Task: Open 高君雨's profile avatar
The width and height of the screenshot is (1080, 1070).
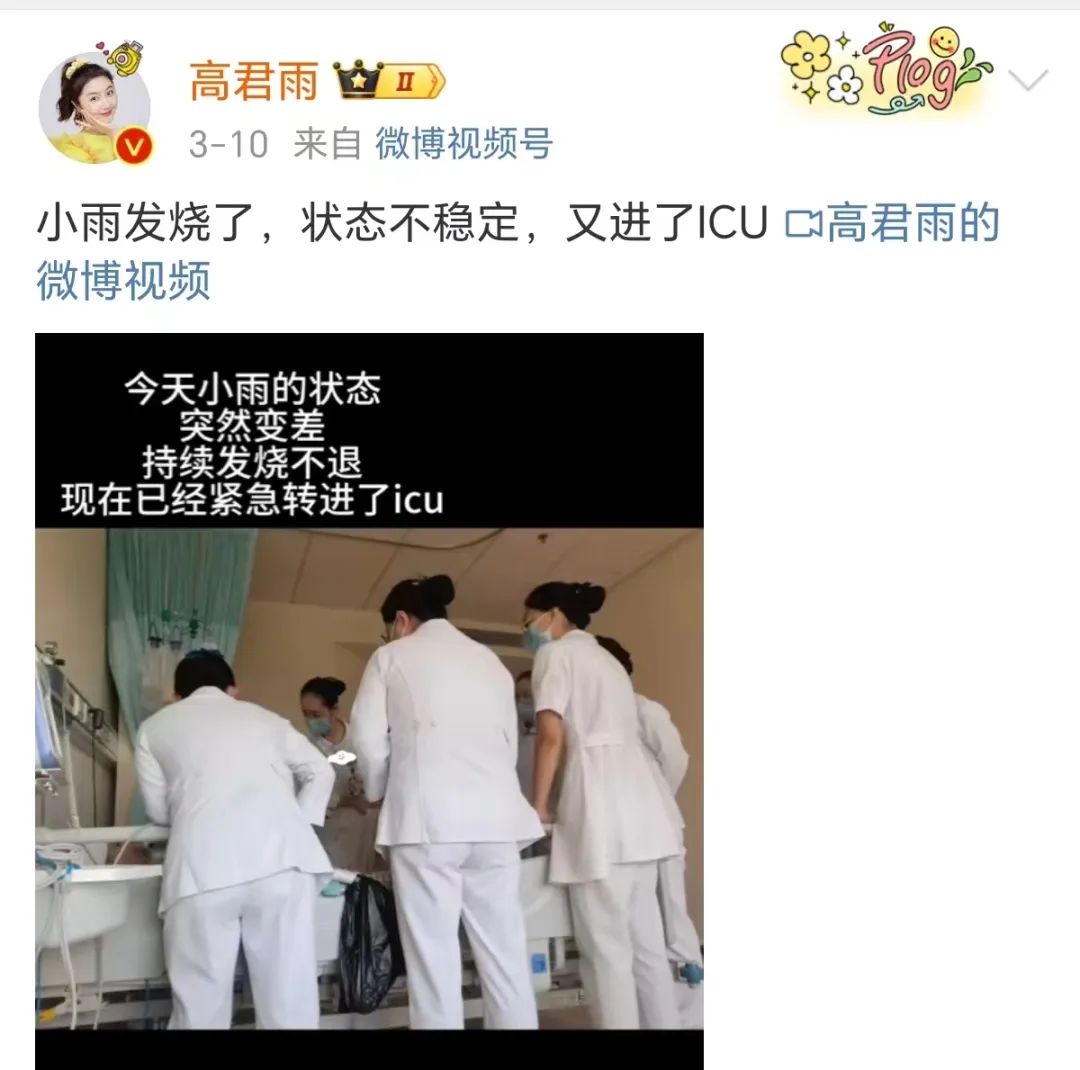Action: tap(94, 107)
